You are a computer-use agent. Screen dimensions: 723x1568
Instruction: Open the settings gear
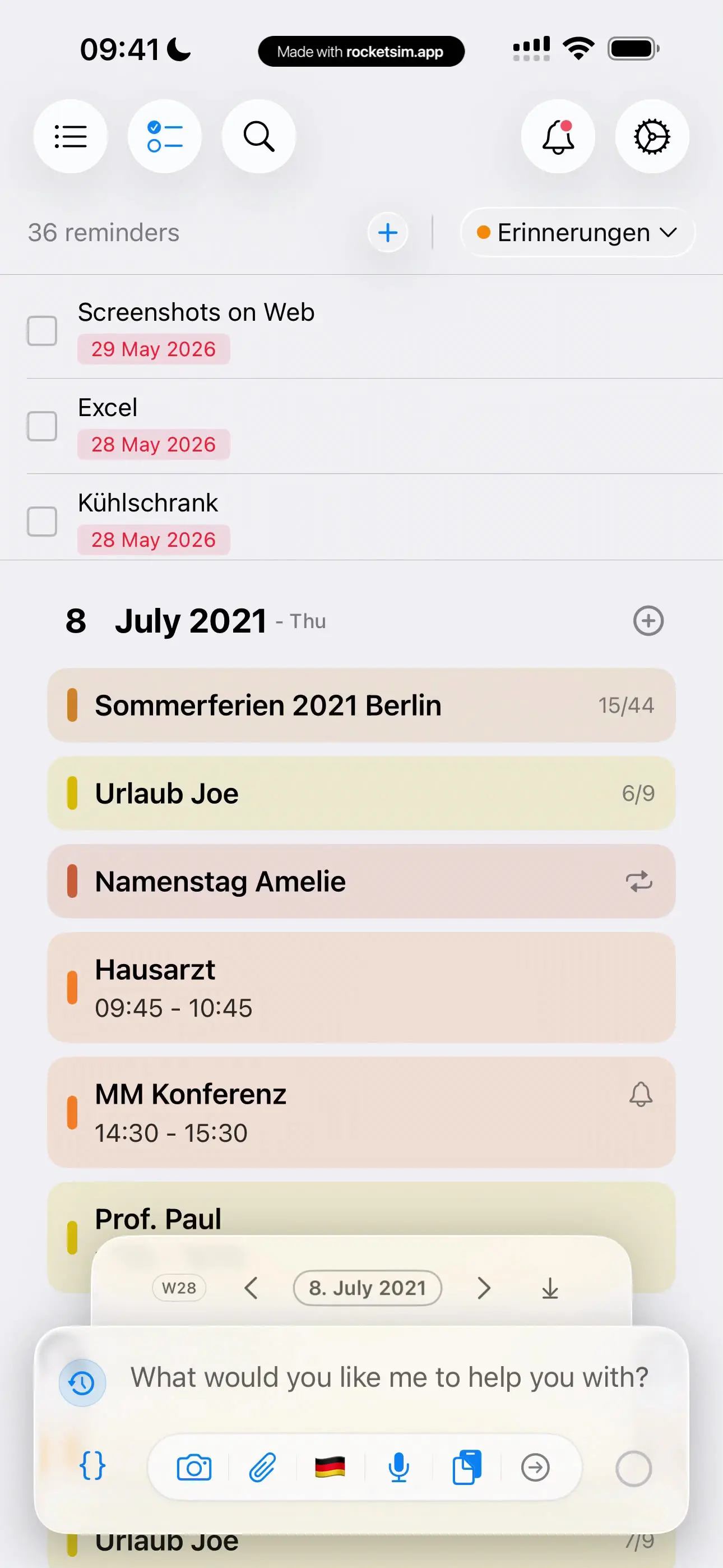pyautogui.click(x=652, y=136)
